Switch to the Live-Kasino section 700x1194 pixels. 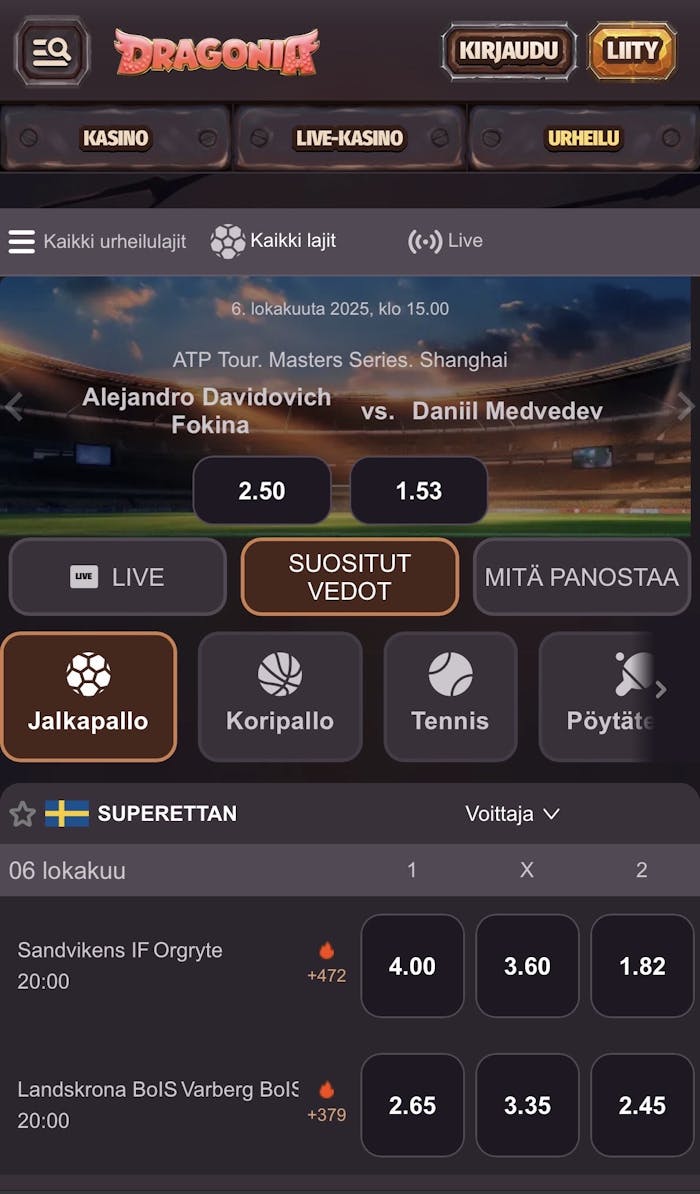click(349, 138)
